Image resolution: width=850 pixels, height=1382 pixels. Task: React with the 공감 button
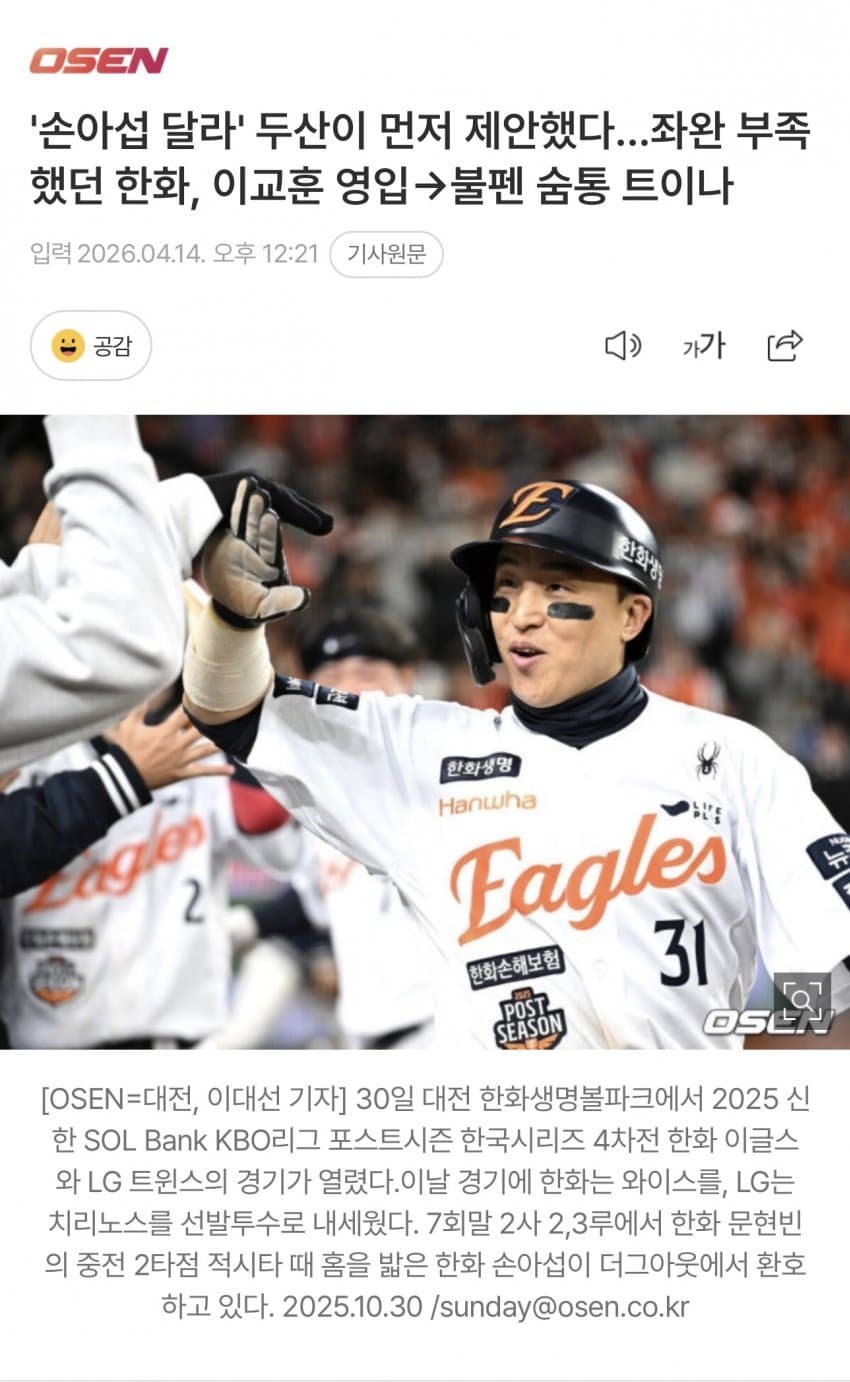pyautogui.click(x=91, y=346)
